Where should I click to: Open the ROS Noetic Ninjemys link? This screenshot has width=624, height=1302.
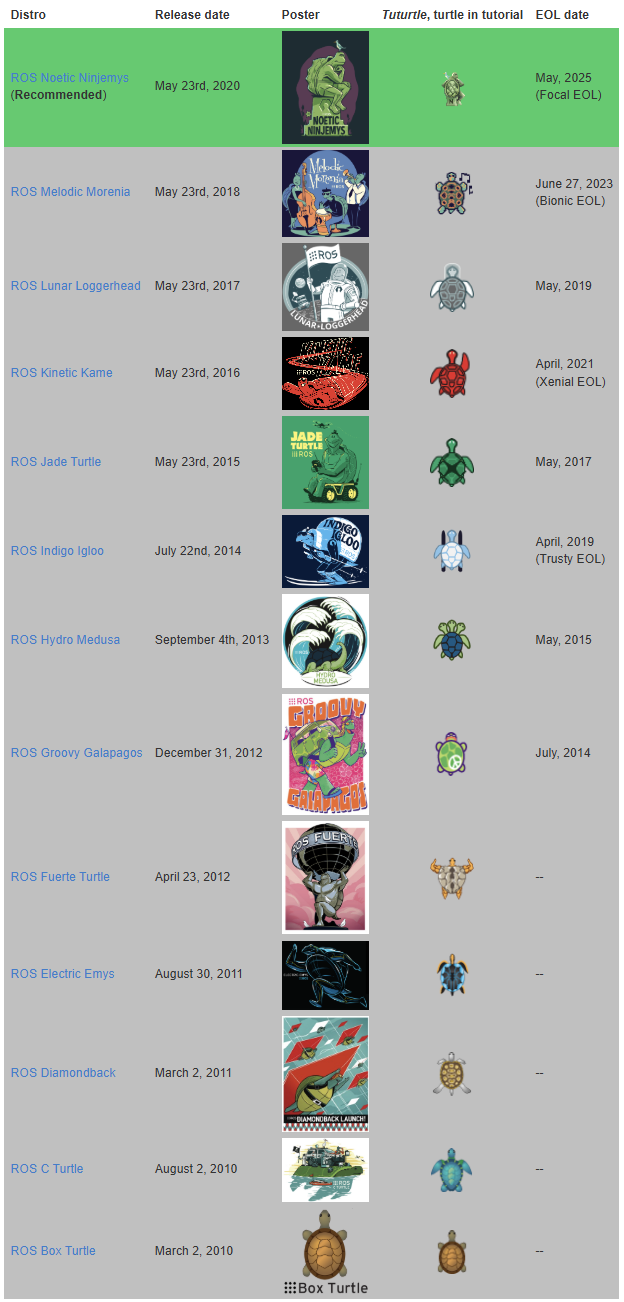[x=69, y=77]
